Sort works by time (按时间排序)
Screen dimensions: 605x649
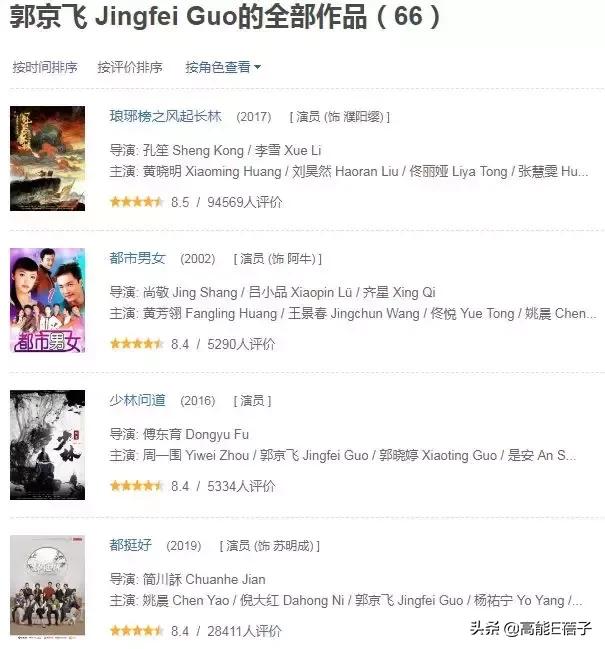(x=45, y=68)
